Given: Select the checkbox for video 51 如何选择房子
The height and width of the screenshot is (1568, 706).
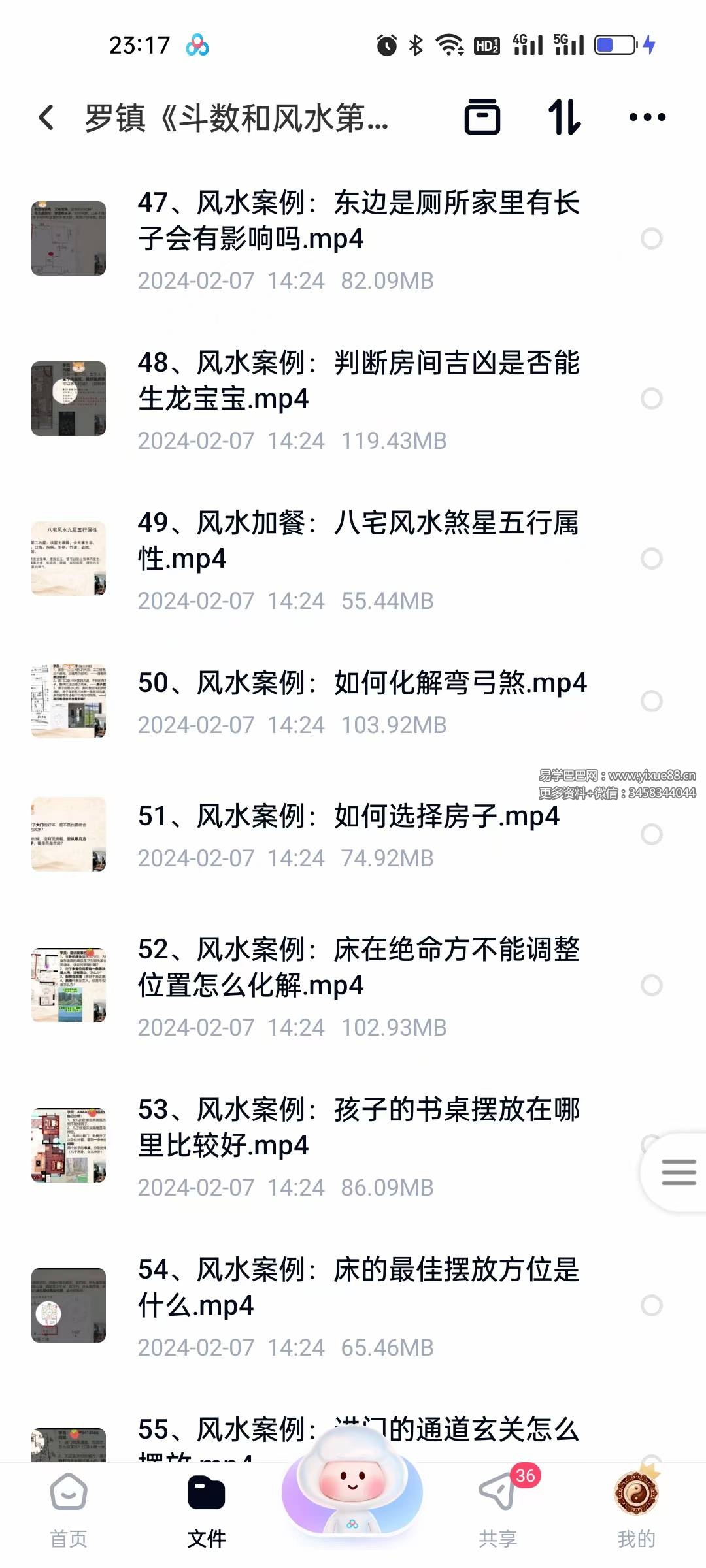Looking at the screenshot, I should pos(651,834).
